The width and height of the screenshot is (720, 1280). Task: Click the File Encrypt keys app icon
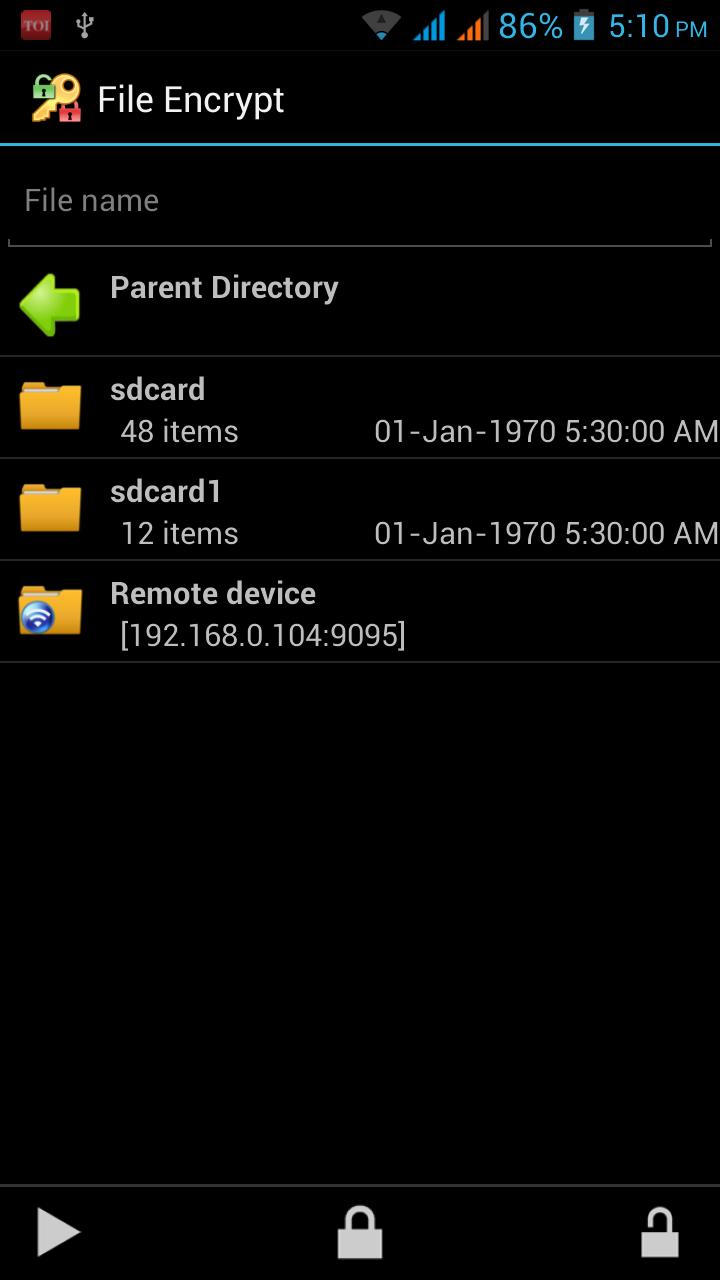point(52,98)
